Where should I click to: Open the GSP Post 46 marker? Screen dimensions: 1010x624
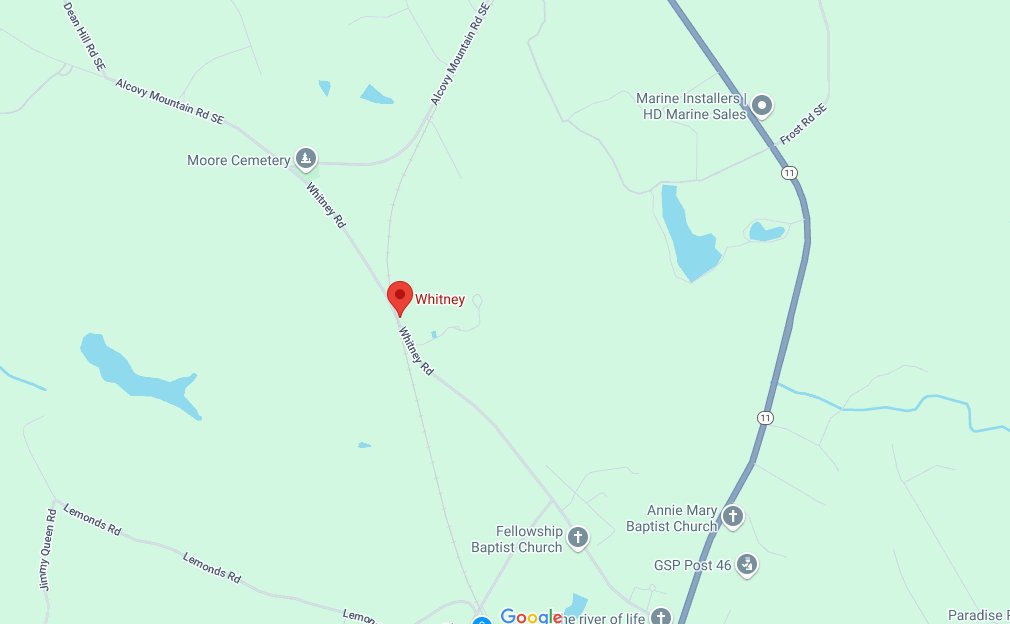pyautogui.click(x=746, y=565)
